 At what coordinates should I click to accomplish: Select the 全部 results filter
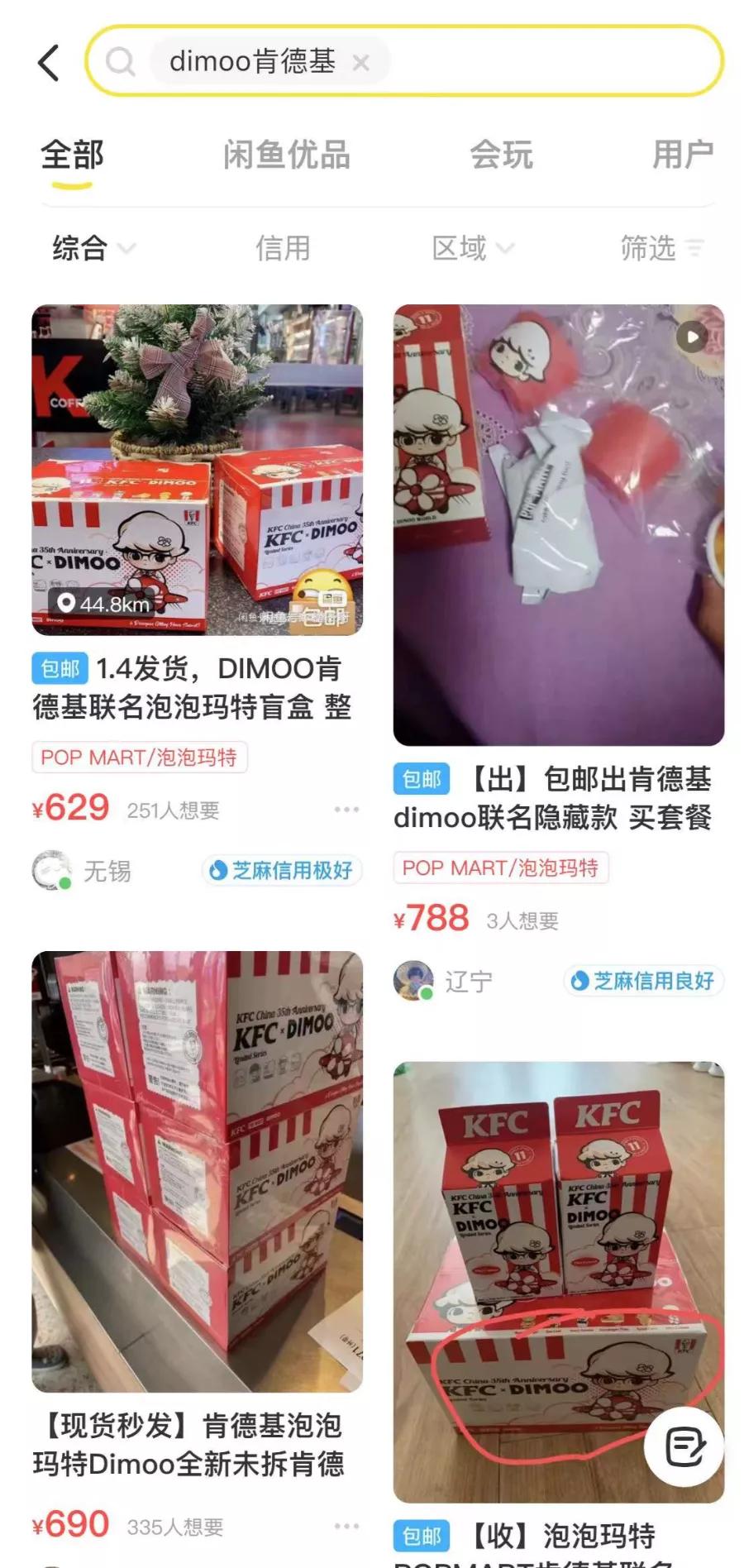[x=74, y=154]
